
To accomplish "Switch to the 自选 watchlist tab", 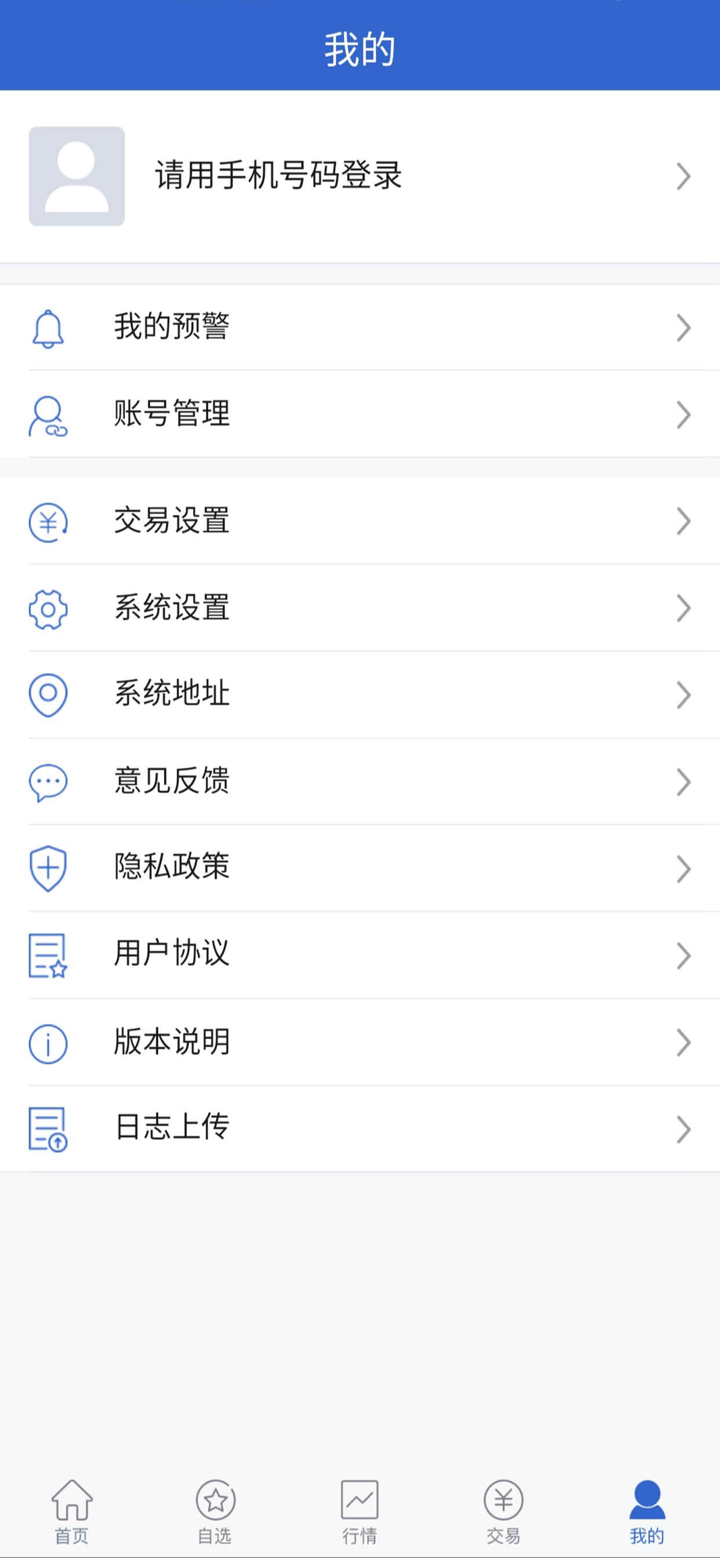I will coord(215,1511).
